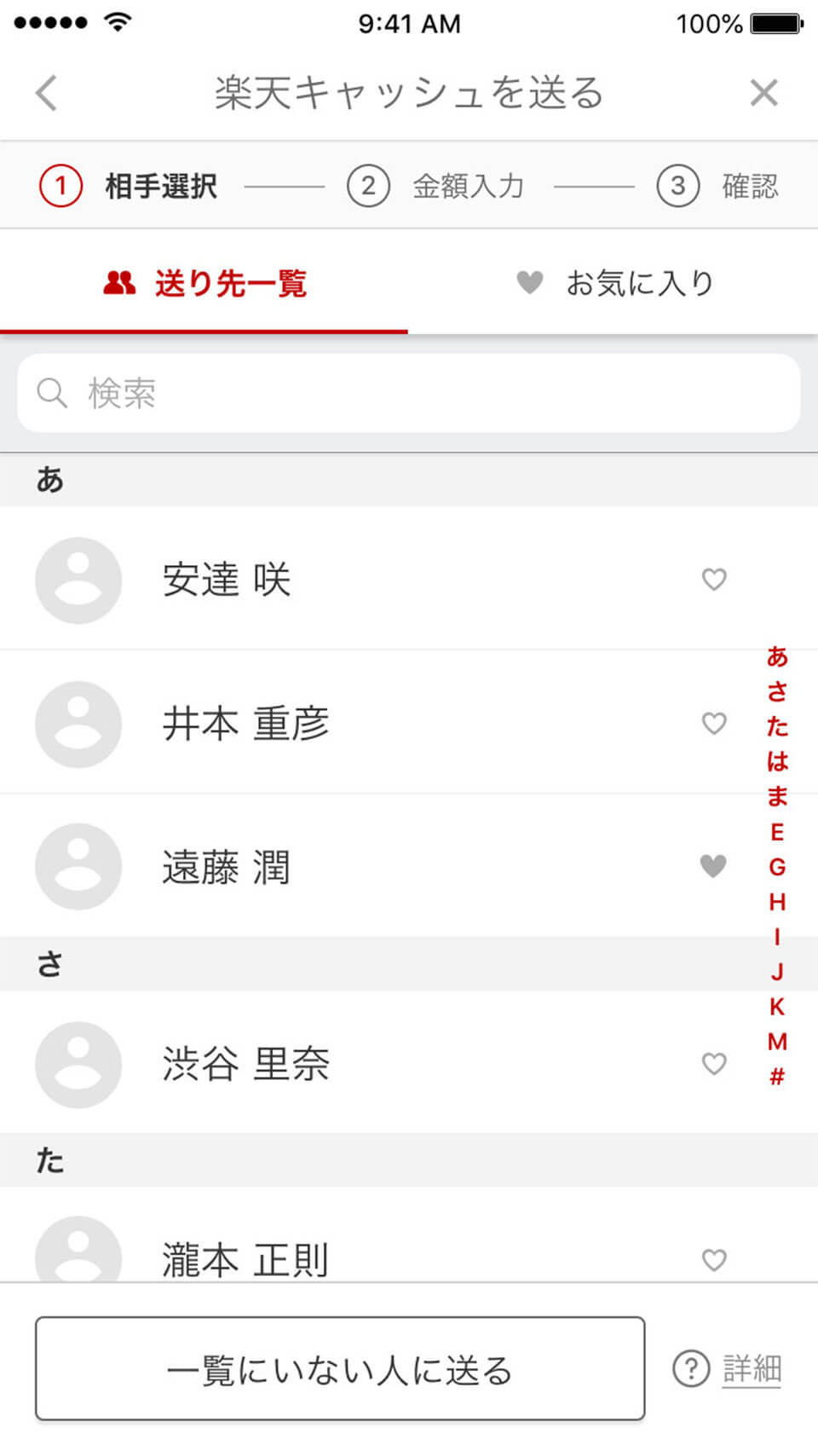Image resolution: width=818 pixels, height=1456 pixels.
Task: Select the 送り先一覧 tab
Action: pos(204,283)
